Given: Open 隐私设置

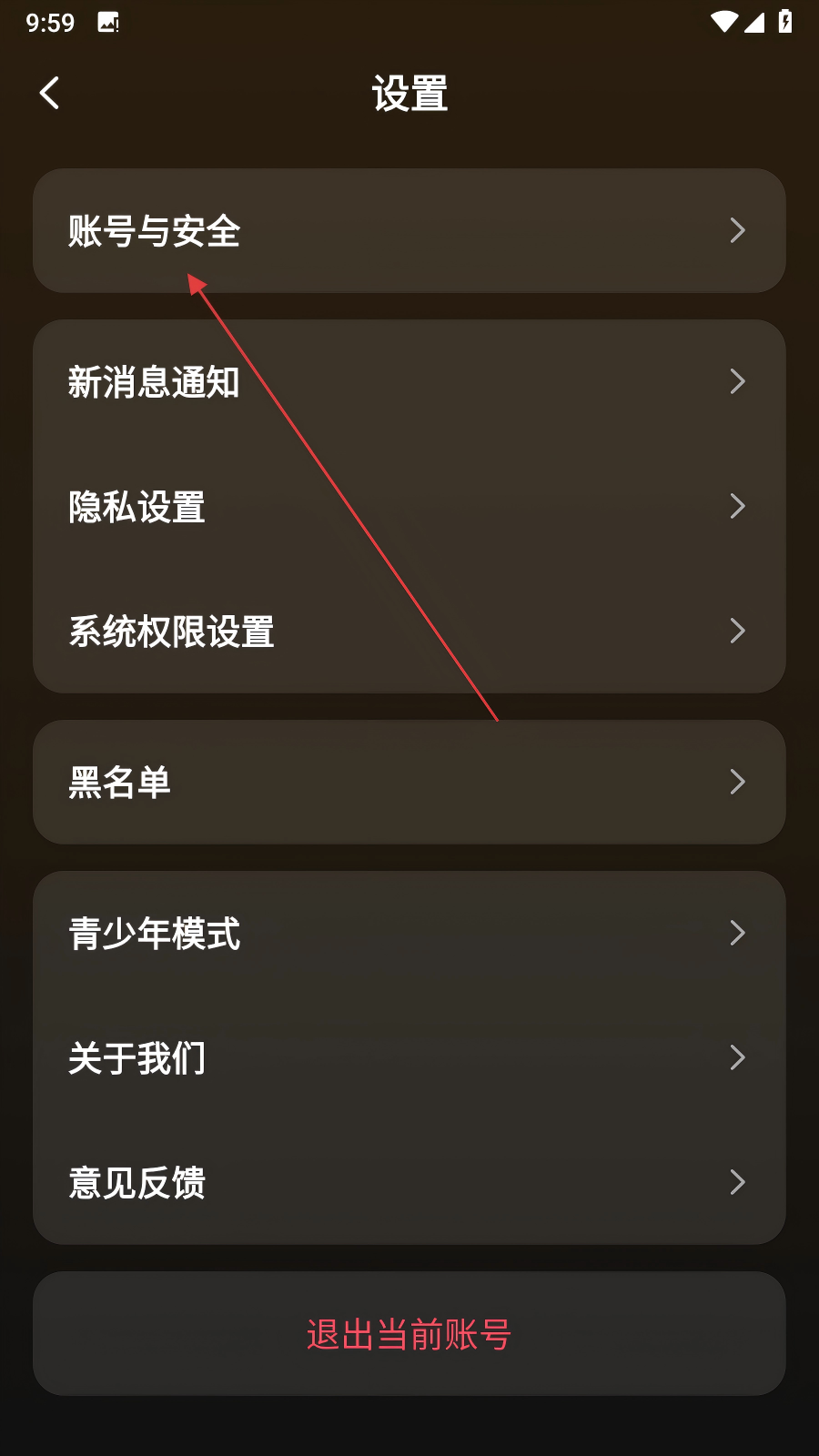Looking at the screenshot, I should (409, 507).
